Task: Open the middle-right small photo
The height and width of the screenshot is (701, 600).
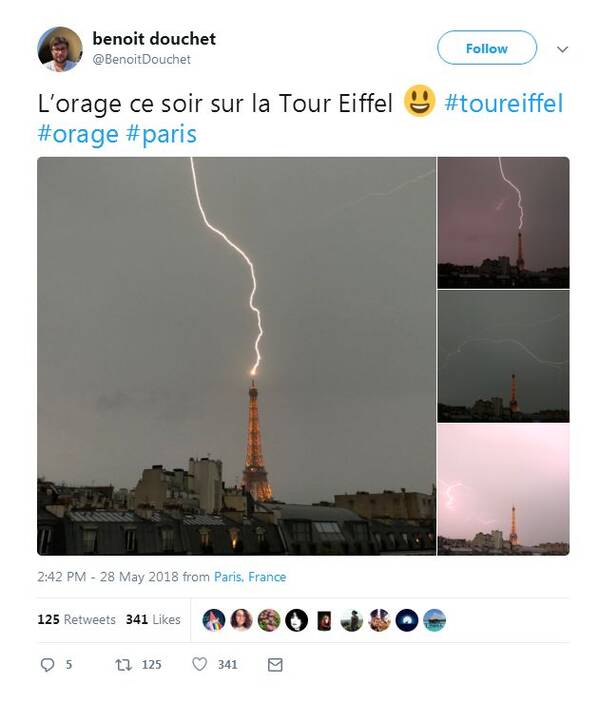Action: [x=503, y=355]
